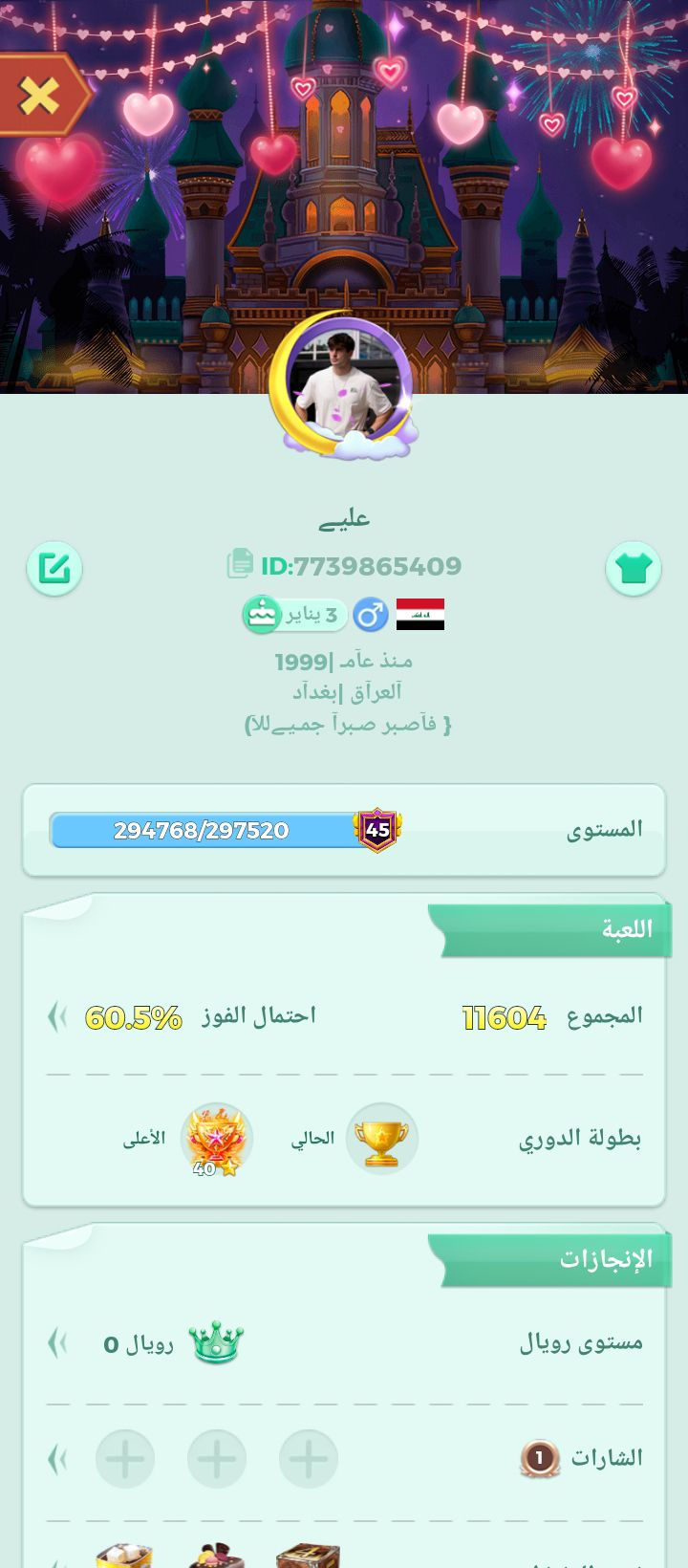This screenshot has height=1568, width=688.
Task: Add a badge in the plus slot nearest الشارات
Action: click(x=309, y=1459)
